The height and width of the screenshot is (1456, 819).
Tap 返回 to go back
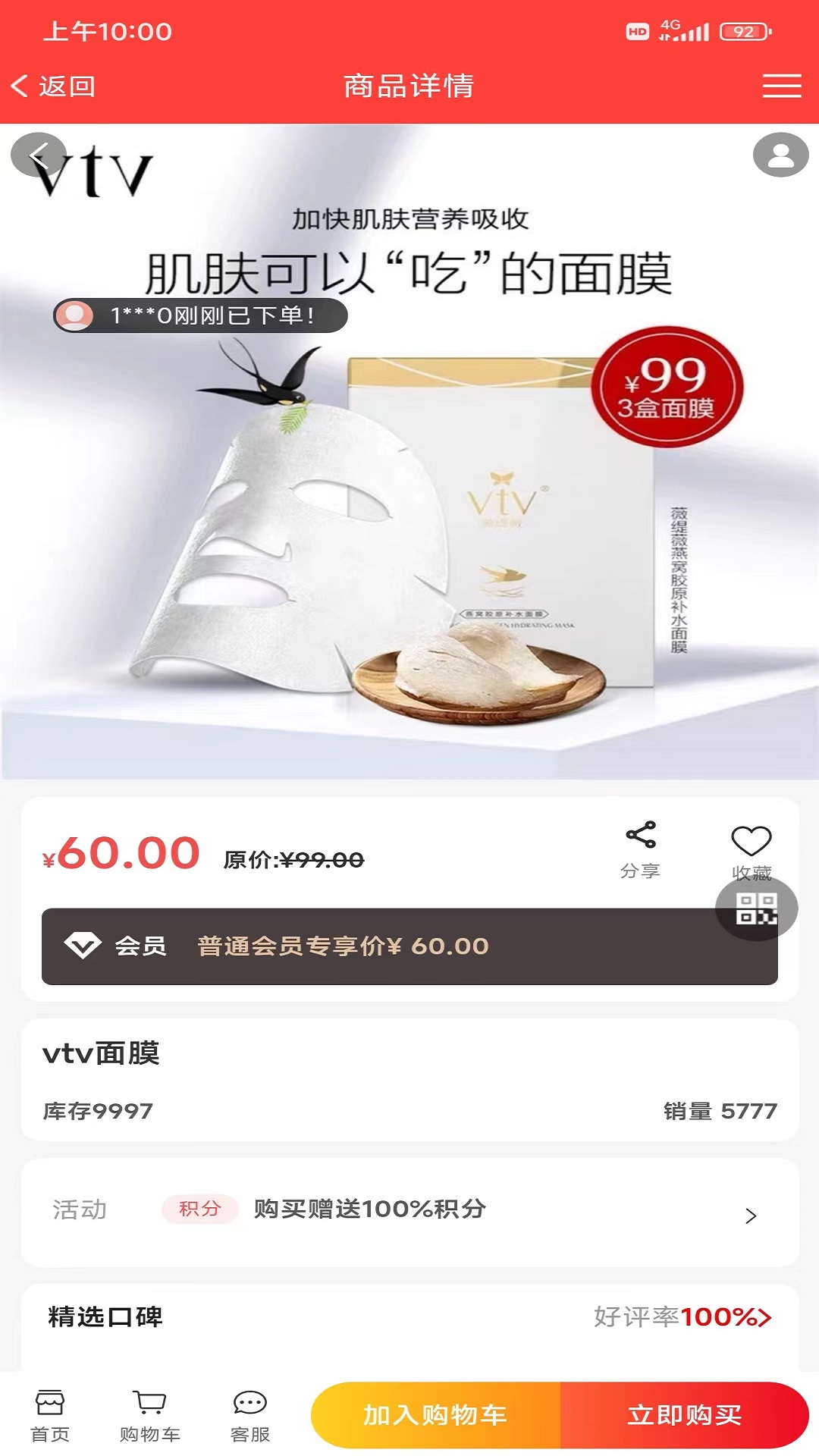(x=53, y=86)
